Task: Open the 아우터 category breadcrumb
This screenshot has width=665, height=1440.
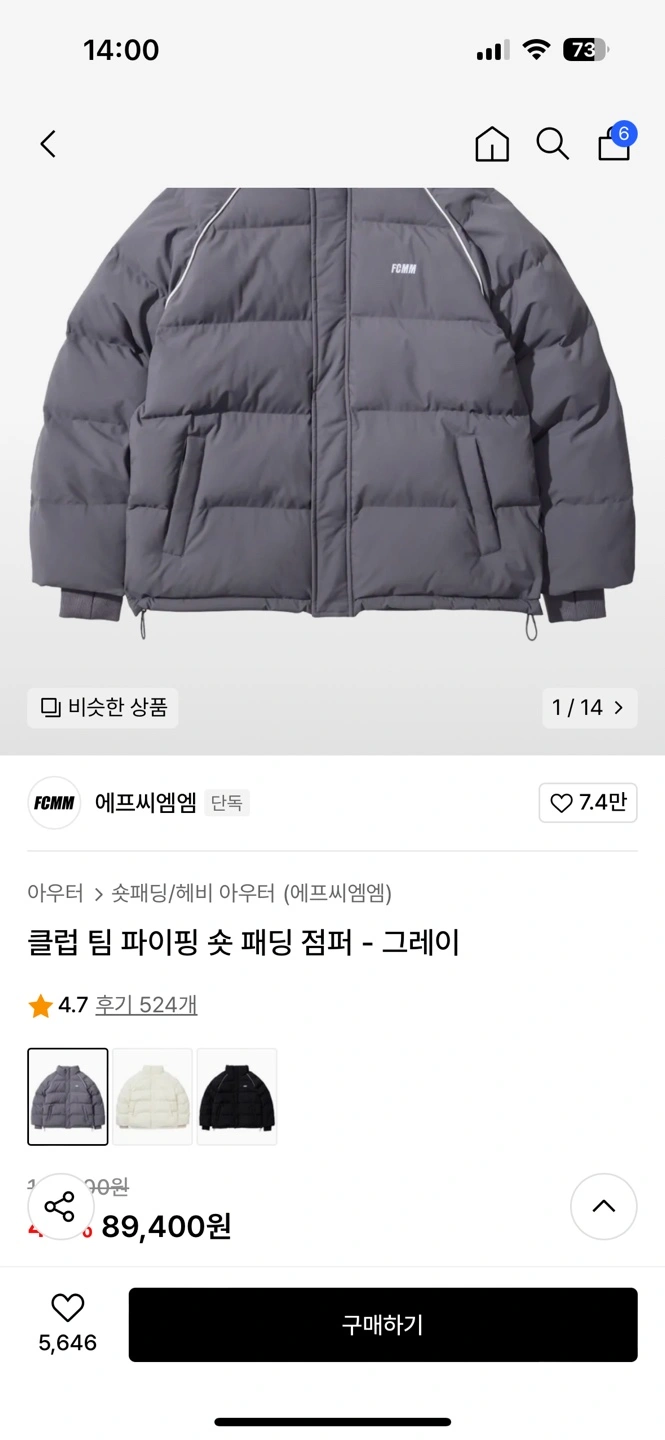Action: coord(56,893)
